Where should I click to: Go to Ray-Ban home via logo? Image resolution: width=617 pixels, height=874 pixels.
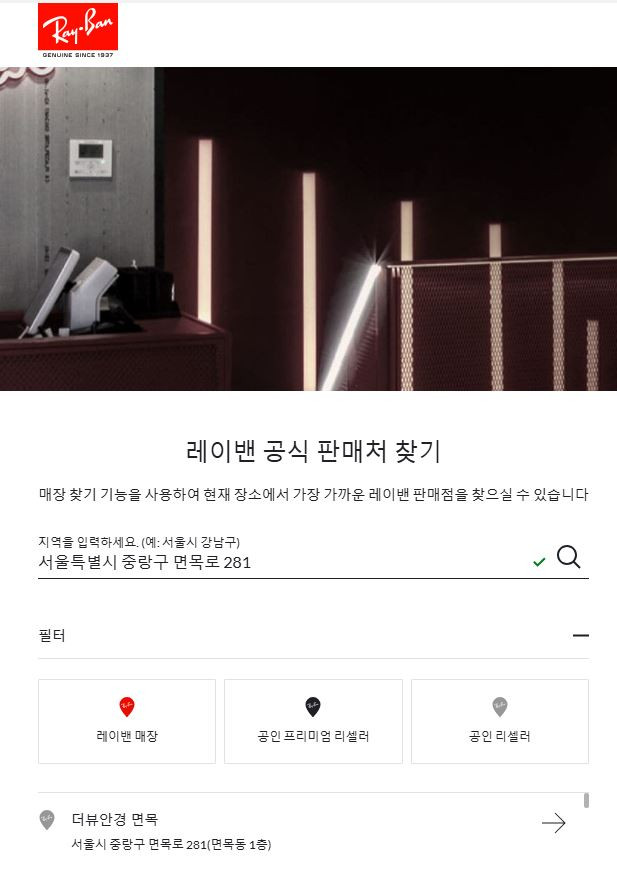coord(78,29)
